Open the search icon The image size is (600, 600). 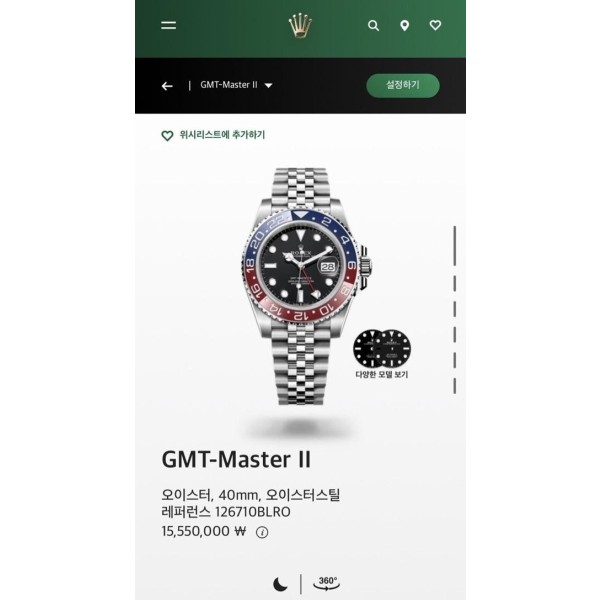pos(373,26)
